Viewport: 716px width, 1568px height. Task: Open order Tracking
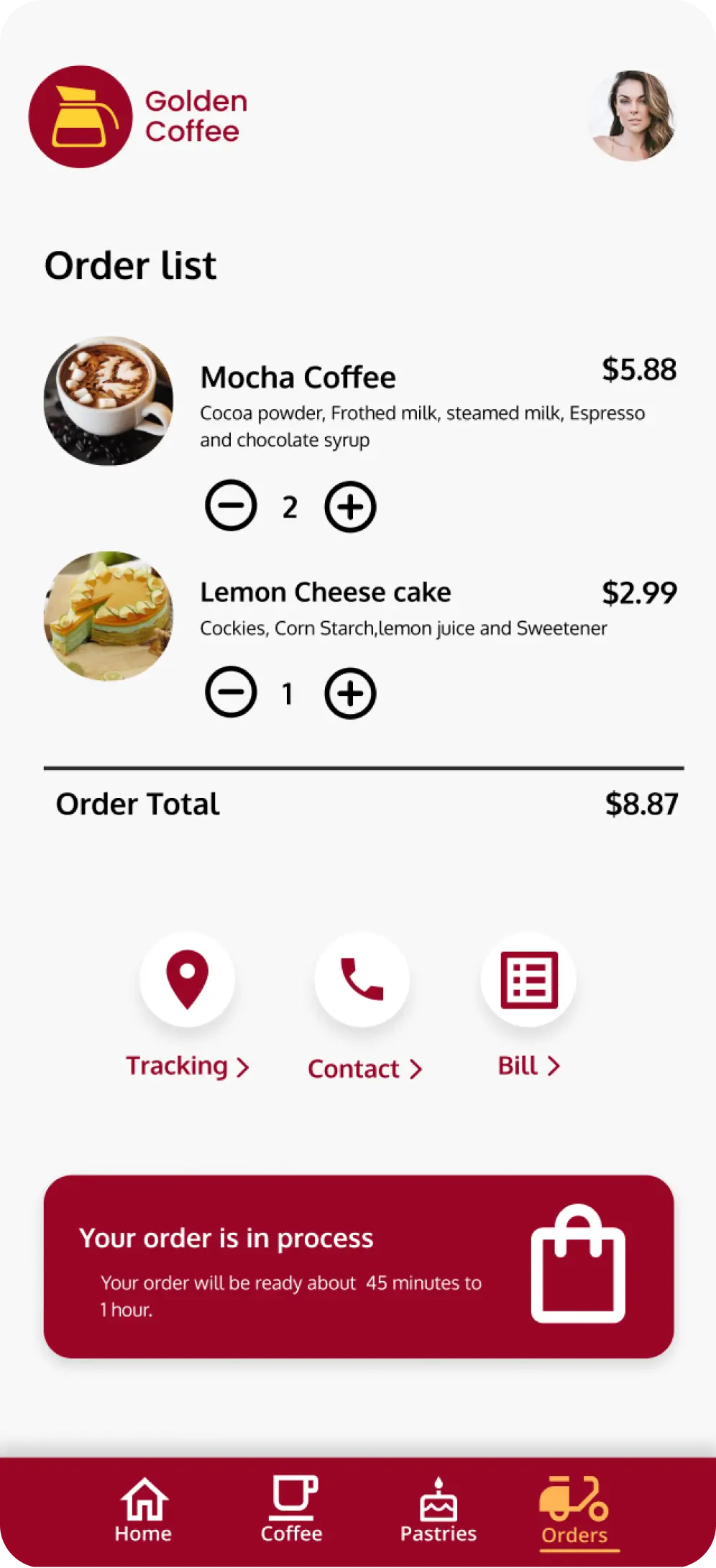pyautogui.click(x=187, y=981)
